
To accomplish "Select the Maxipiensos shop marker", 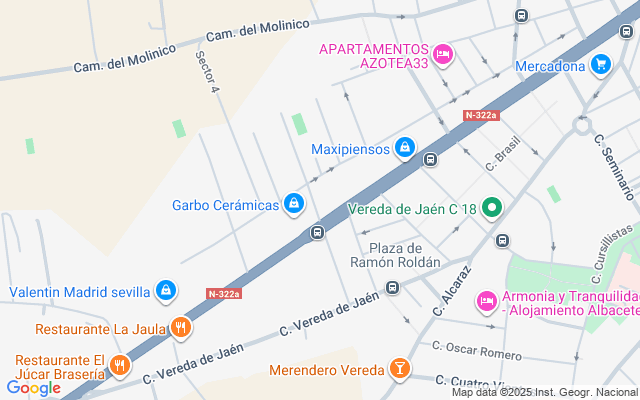I will pos(404,149).
